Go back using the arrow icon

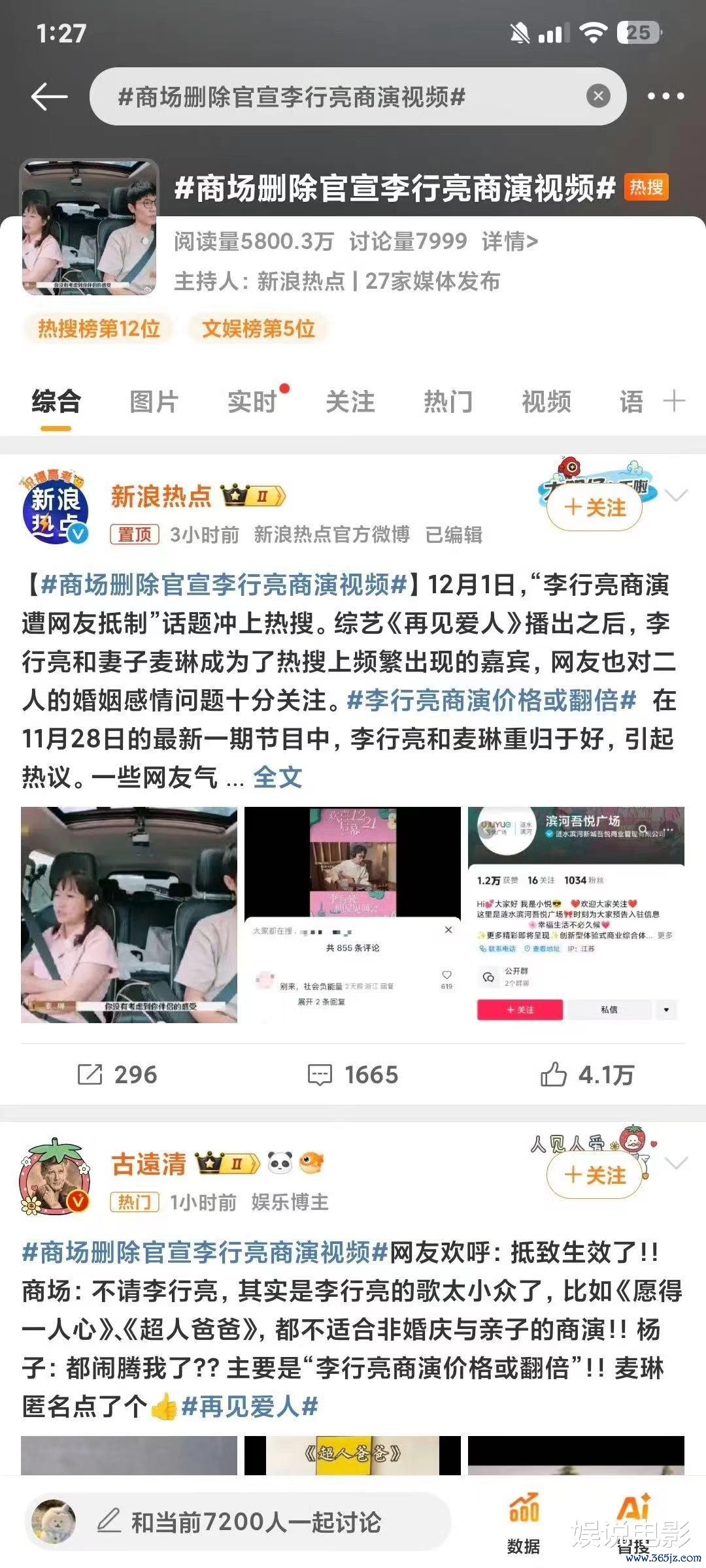tap(49, 97)
